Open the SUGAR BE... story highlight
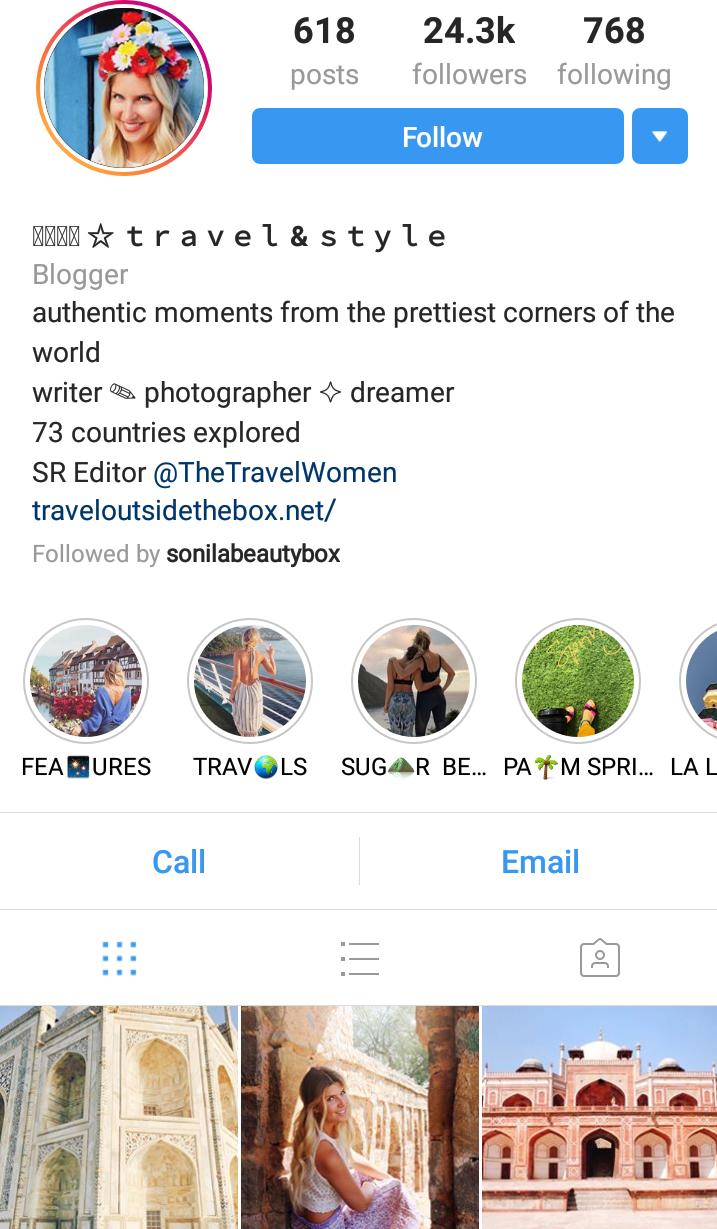Screen dimensions: 717x1229 tap(414, 681)
